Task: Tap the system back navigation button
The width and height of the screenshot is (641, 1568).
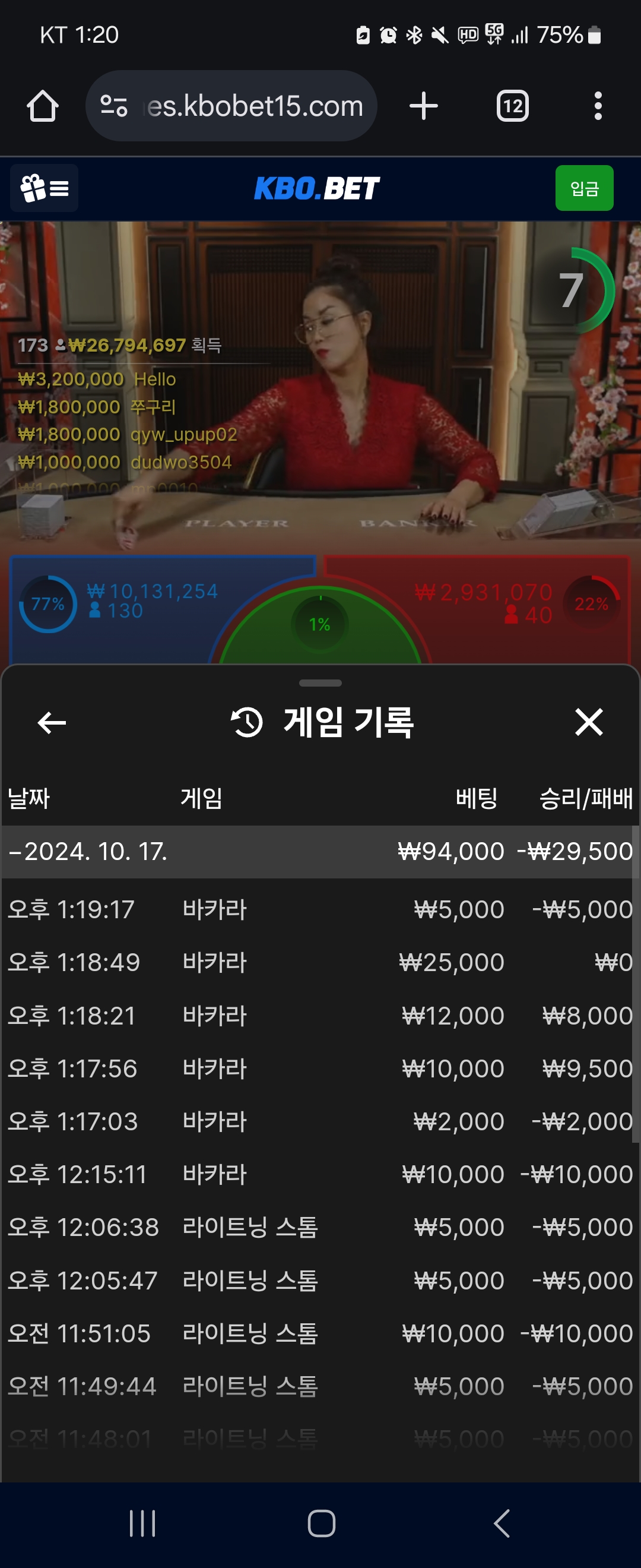Action: click(501, 1523)
